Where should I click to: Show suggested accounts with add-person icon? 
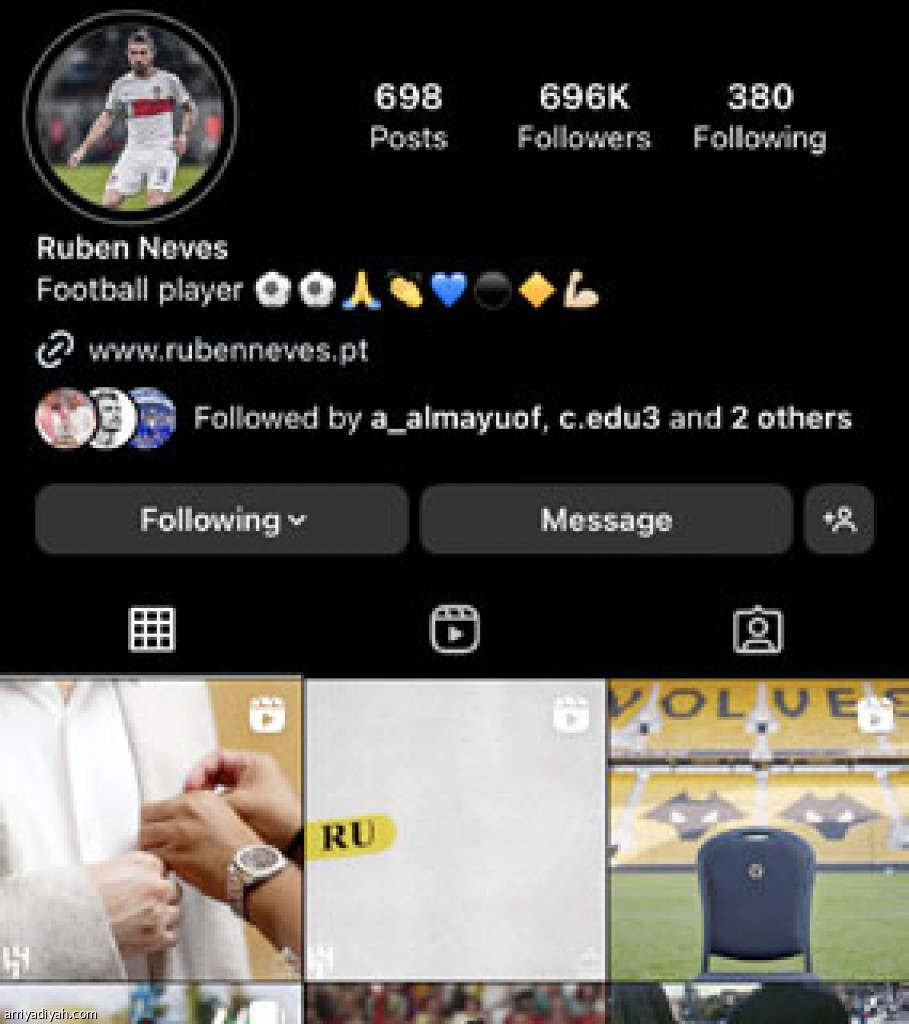pyautogui.click(x=839, y=520)
